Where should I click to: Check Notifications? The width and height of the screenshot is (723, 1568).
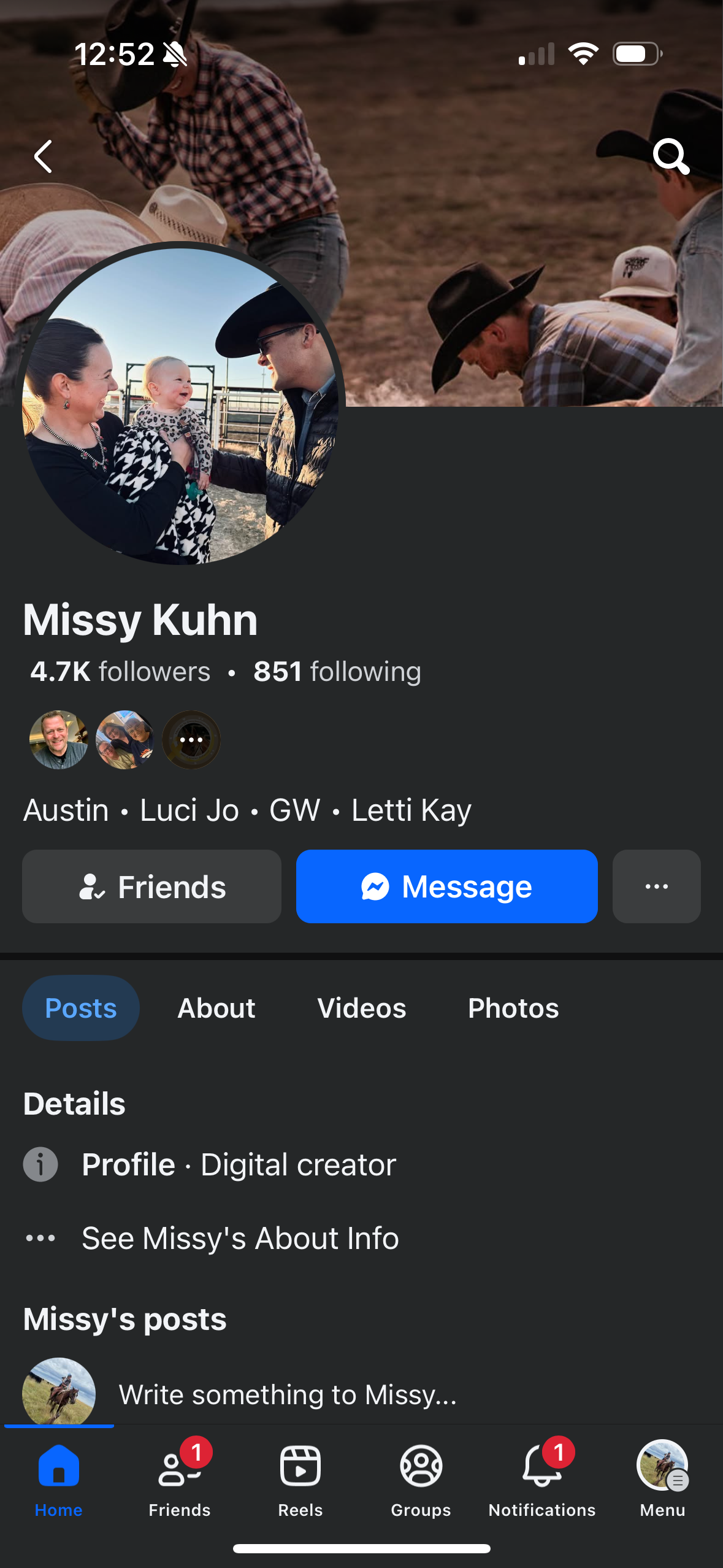pyautogui.click(x=541, y=1478)
